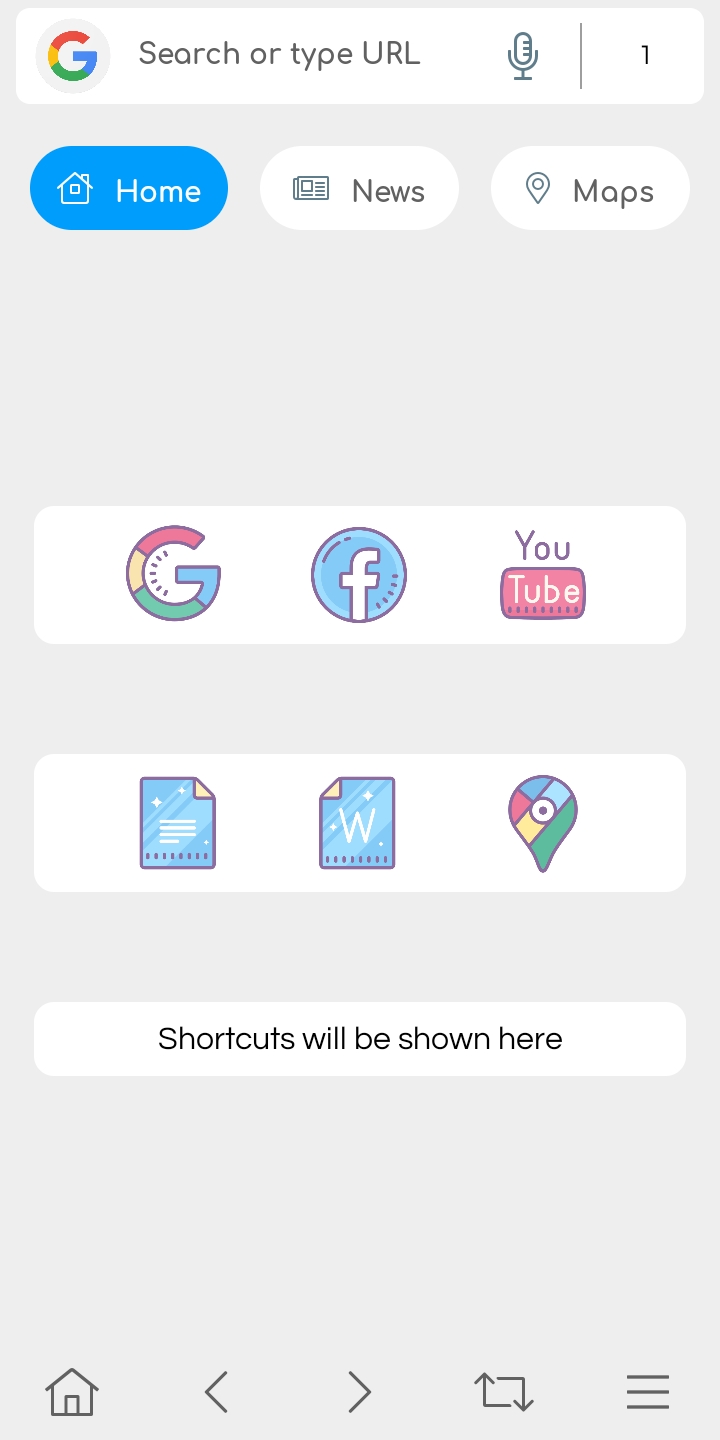
Task: Open the hamburger menu
Action: (648, 1392)
